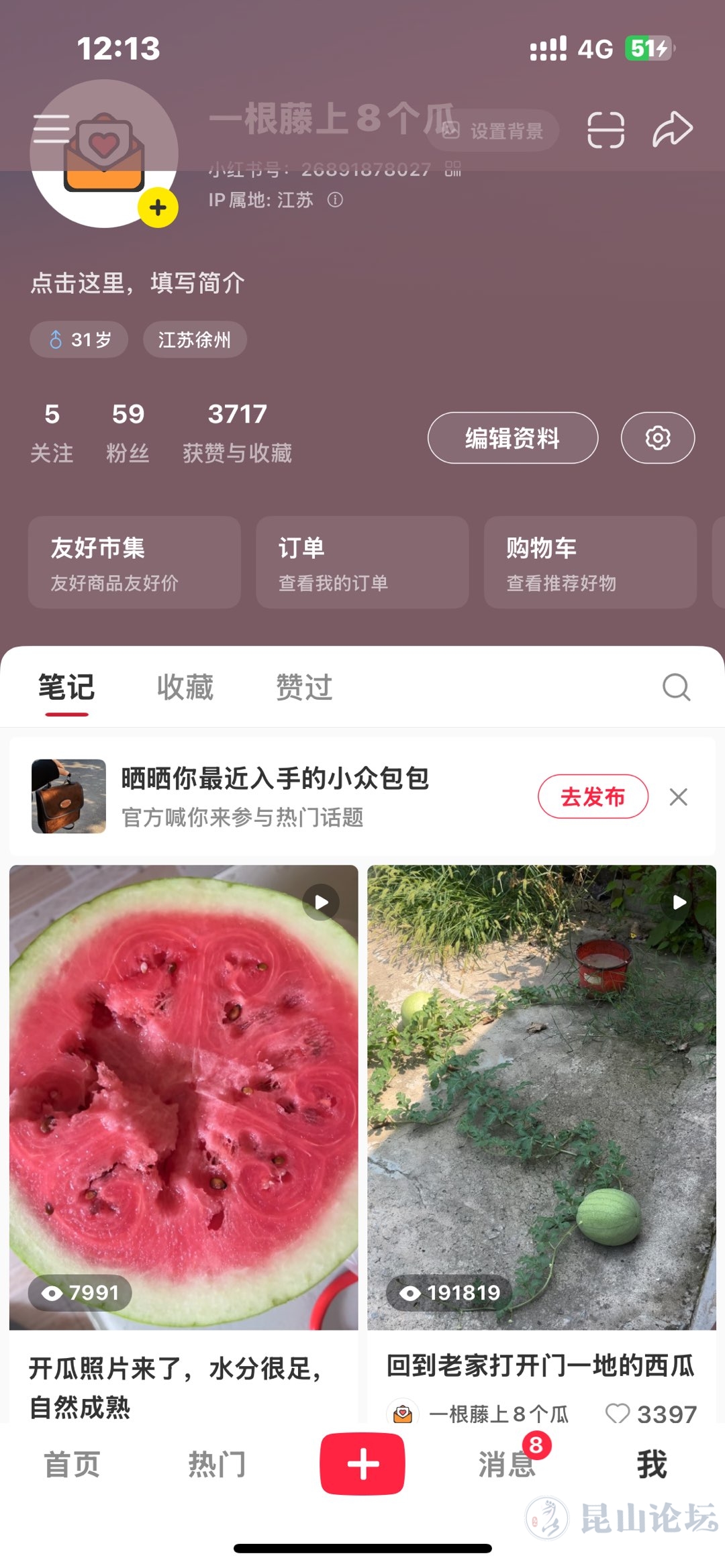Tap the 设置背景 button
725x1568 pixels.
pyautogui.click(x=493, y=131)
